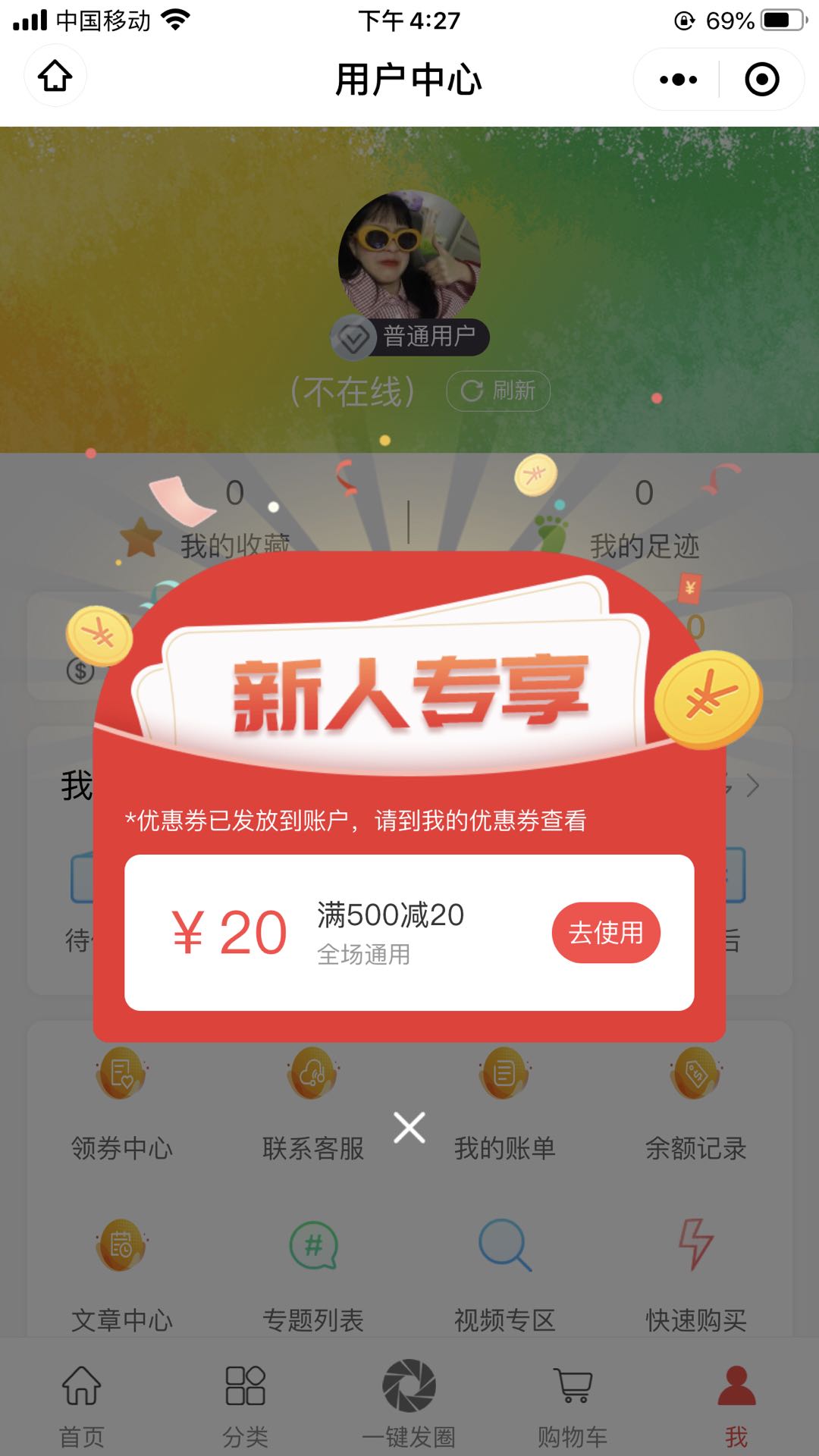Image resolution: width=819 pixels, height=1456 pixels.
Task: Tap the 刷新 refresh button
Action: pos(498,391)
